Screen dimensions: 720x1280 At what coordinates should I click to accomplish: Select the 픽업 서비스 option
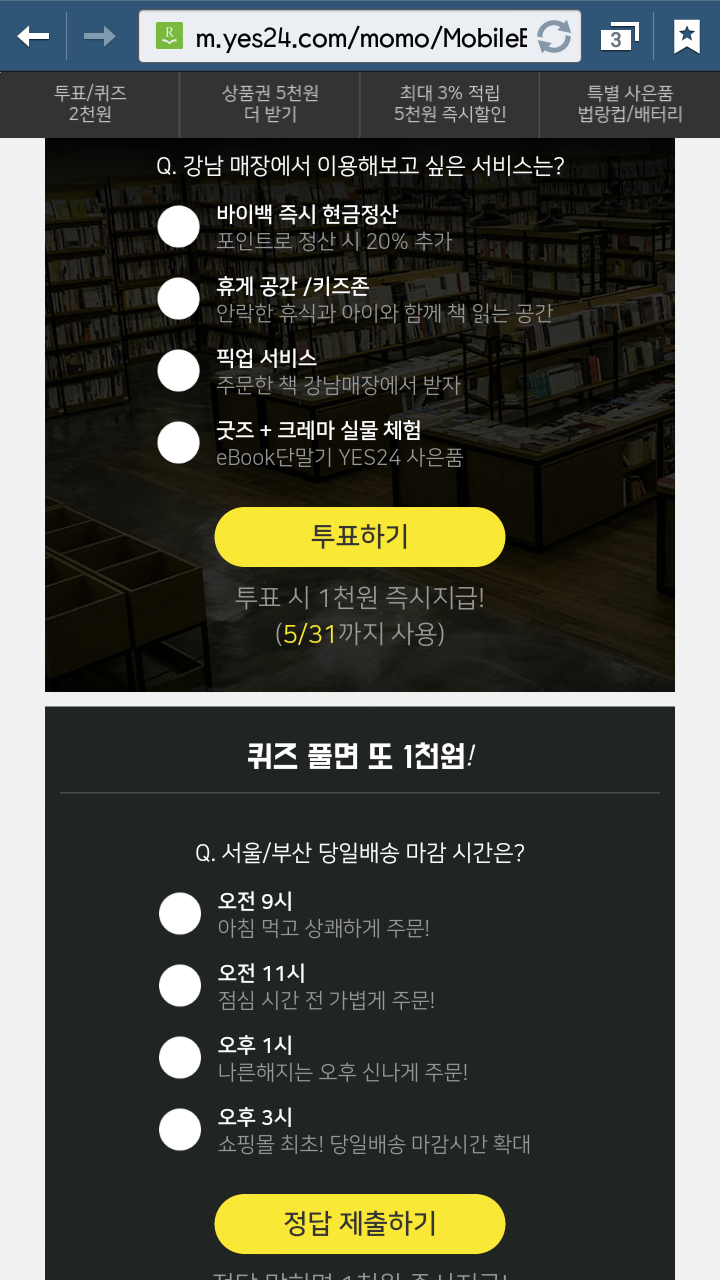pyautogui.click(x=179, y=370)
